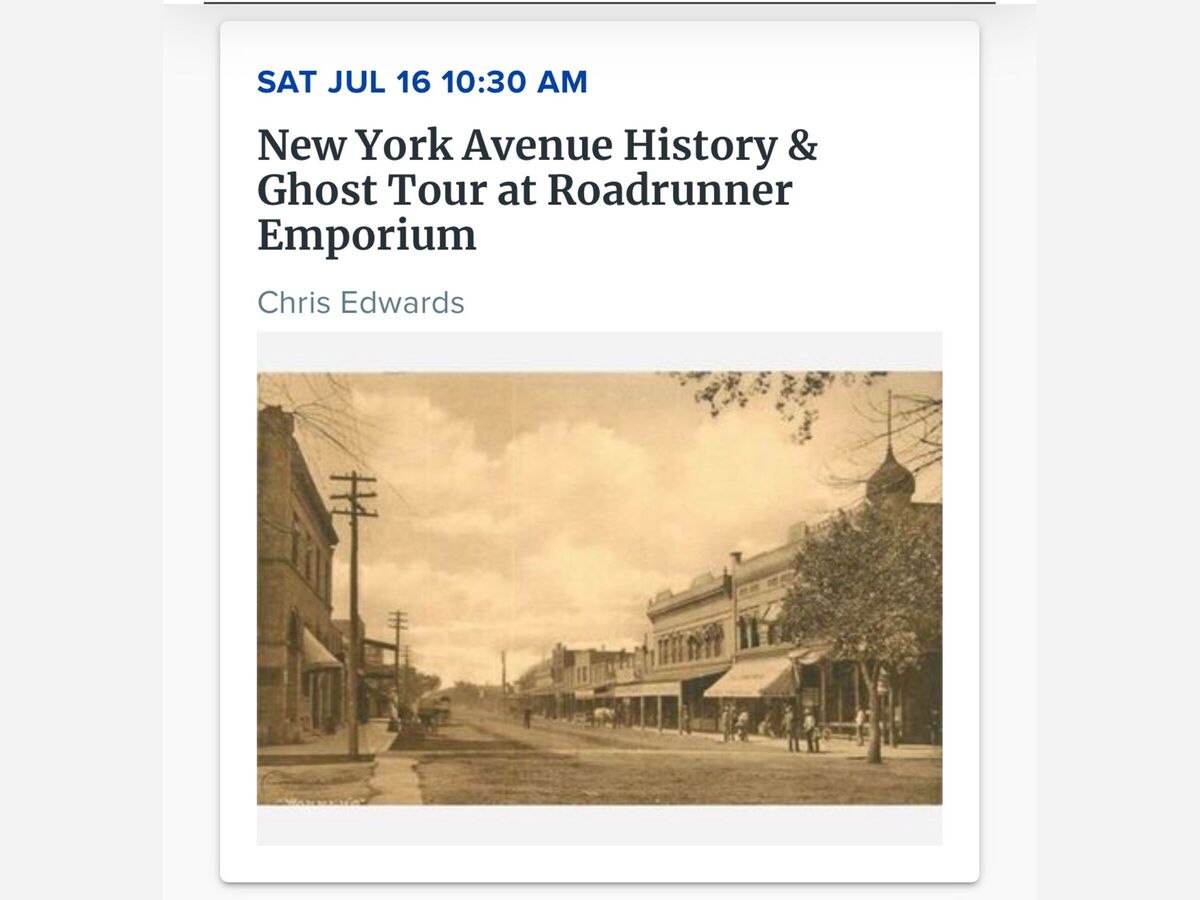The width and height of the screenshot is (1200, 900).
Task: Open the New York Avenue Ghost Tour event card
Action: tap(537, 190)
